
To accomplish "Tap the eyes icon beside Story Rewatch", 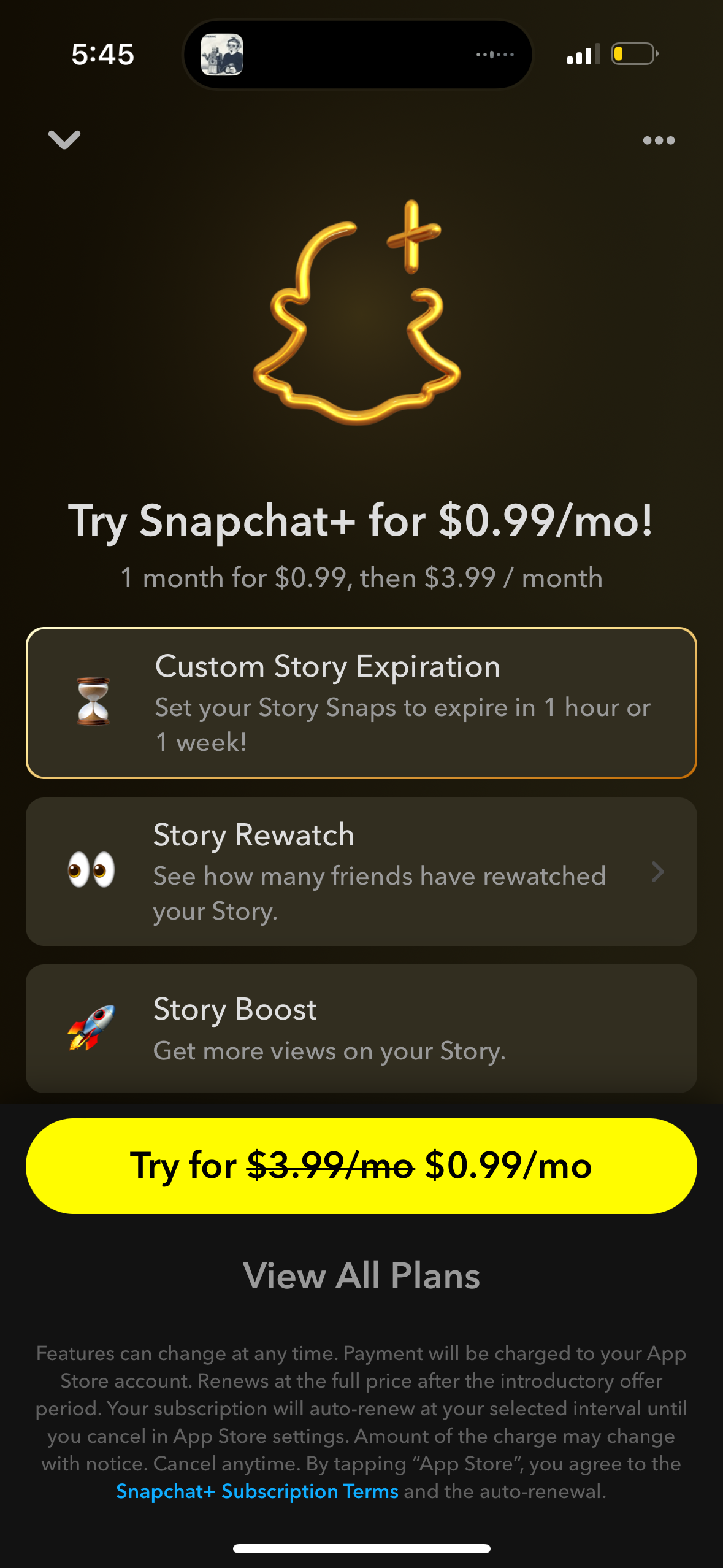I will (92, 870).
